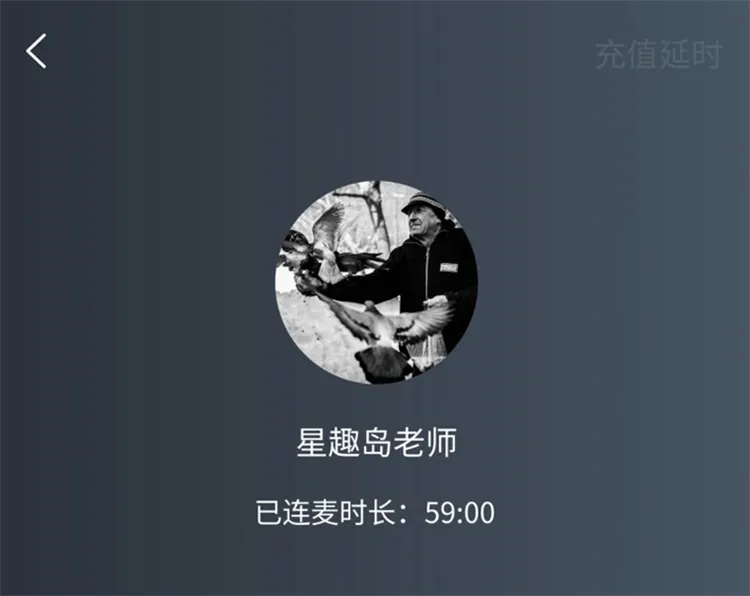Go back using the top-left arrow
Viewport: 750px width, 596px height.
point(37,51)
